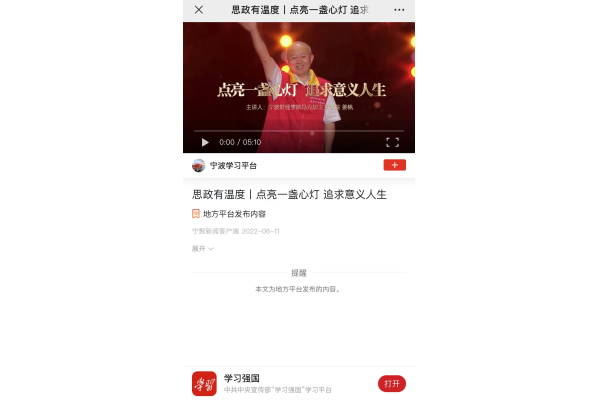Viewport: 600px width, 400px height.
Task: Close this article page
Action: point(199,10)
